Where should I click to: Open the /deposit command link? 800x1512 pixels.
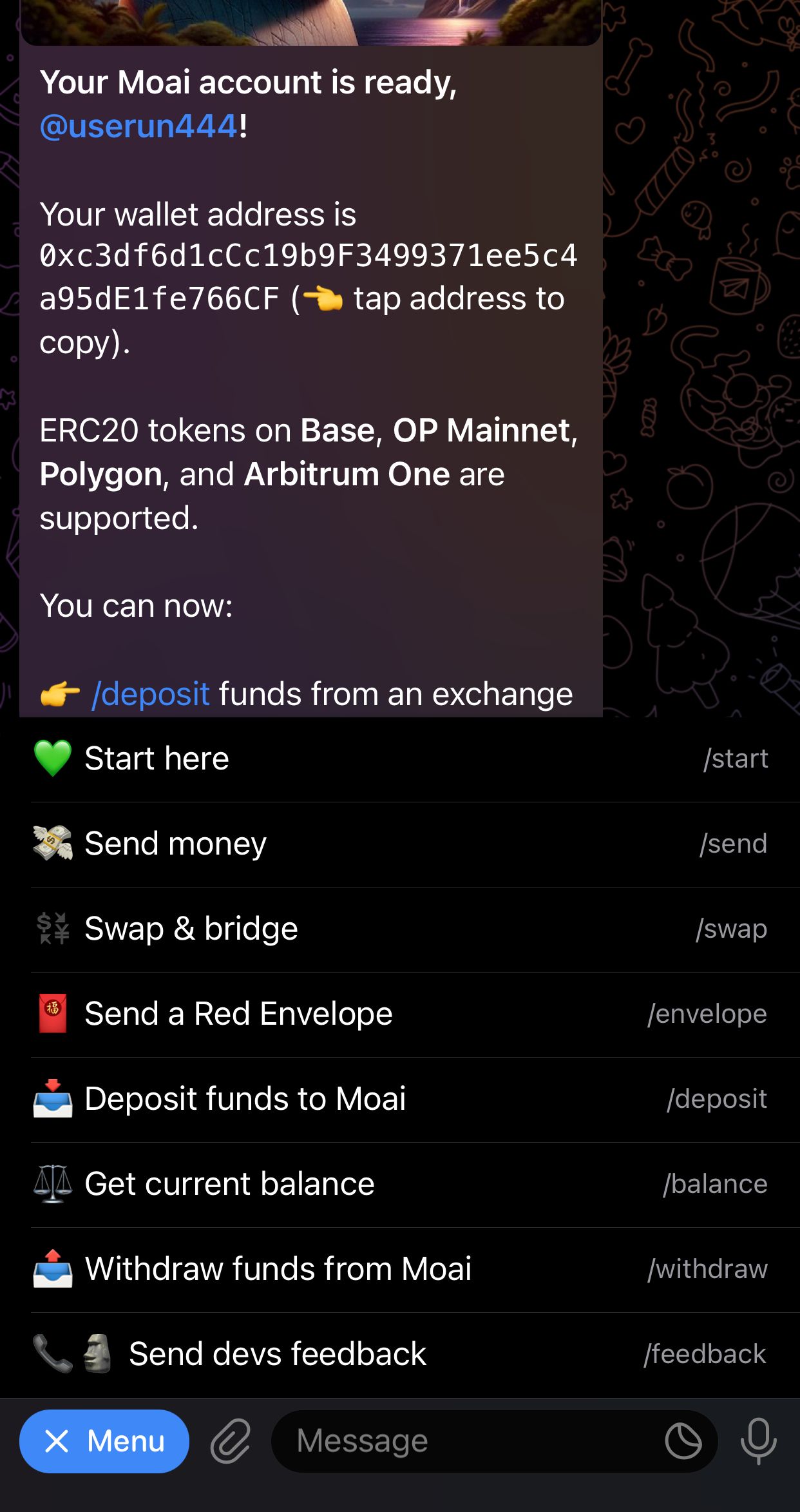tap(151, 694)
